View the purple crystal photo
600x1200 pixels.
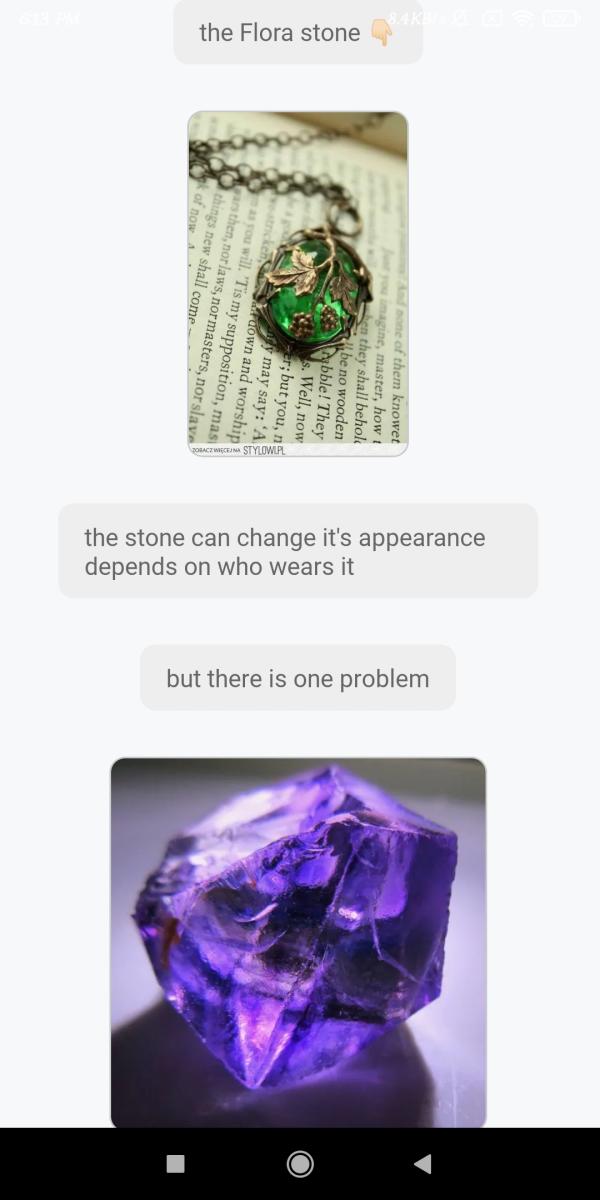pyautogui.click(x=298, y=942)
